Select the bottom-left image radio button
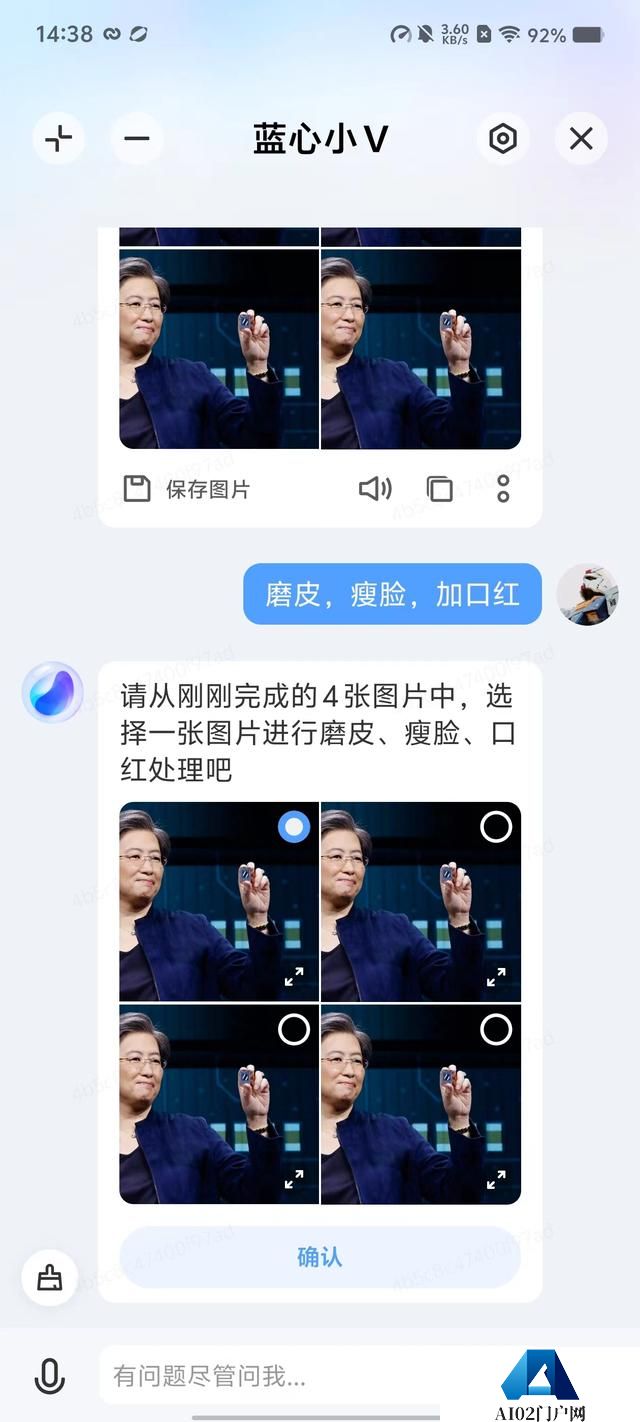Screen dimensions: 640x1422 click(x=294, y=1029)
